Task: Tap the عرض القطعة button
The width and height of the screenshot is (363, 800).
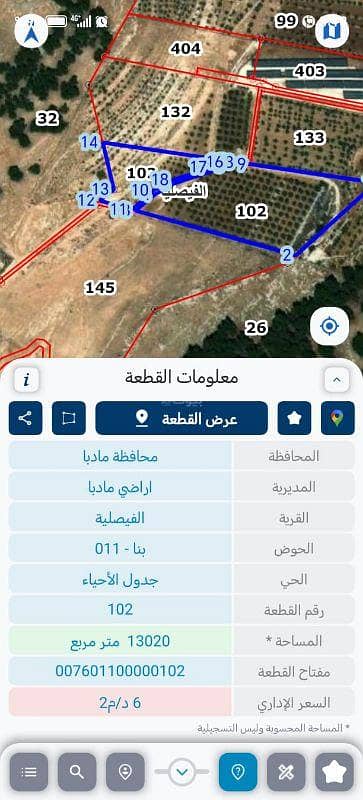Action: click(x=182, y=418)
